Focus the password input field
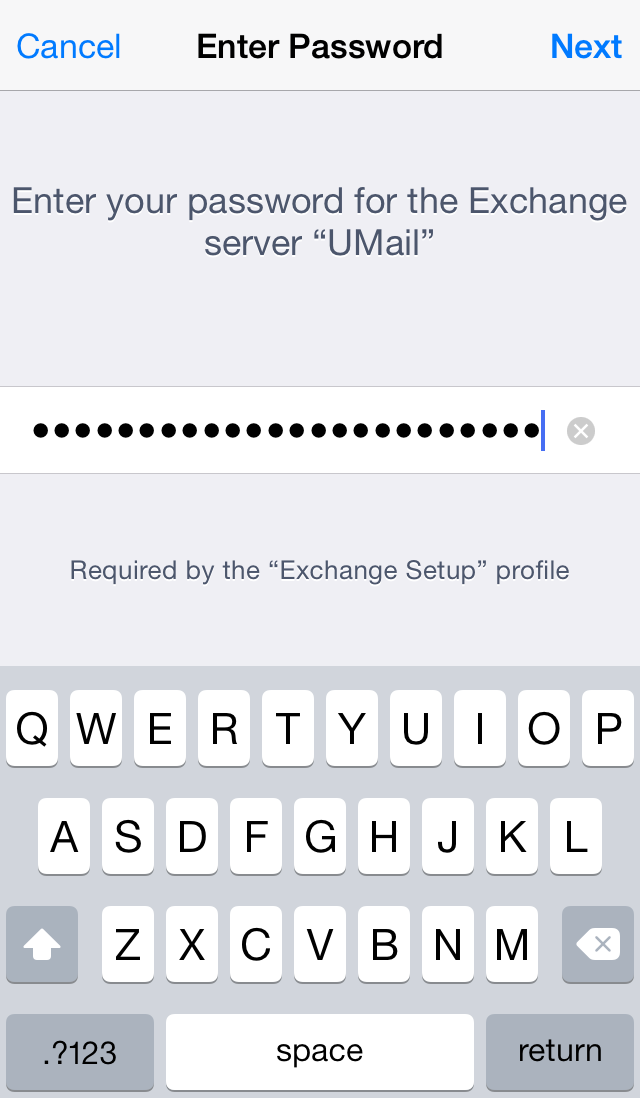Viewport: 640px width, 1098px height. pyautogui.click(x=320, y=430)
